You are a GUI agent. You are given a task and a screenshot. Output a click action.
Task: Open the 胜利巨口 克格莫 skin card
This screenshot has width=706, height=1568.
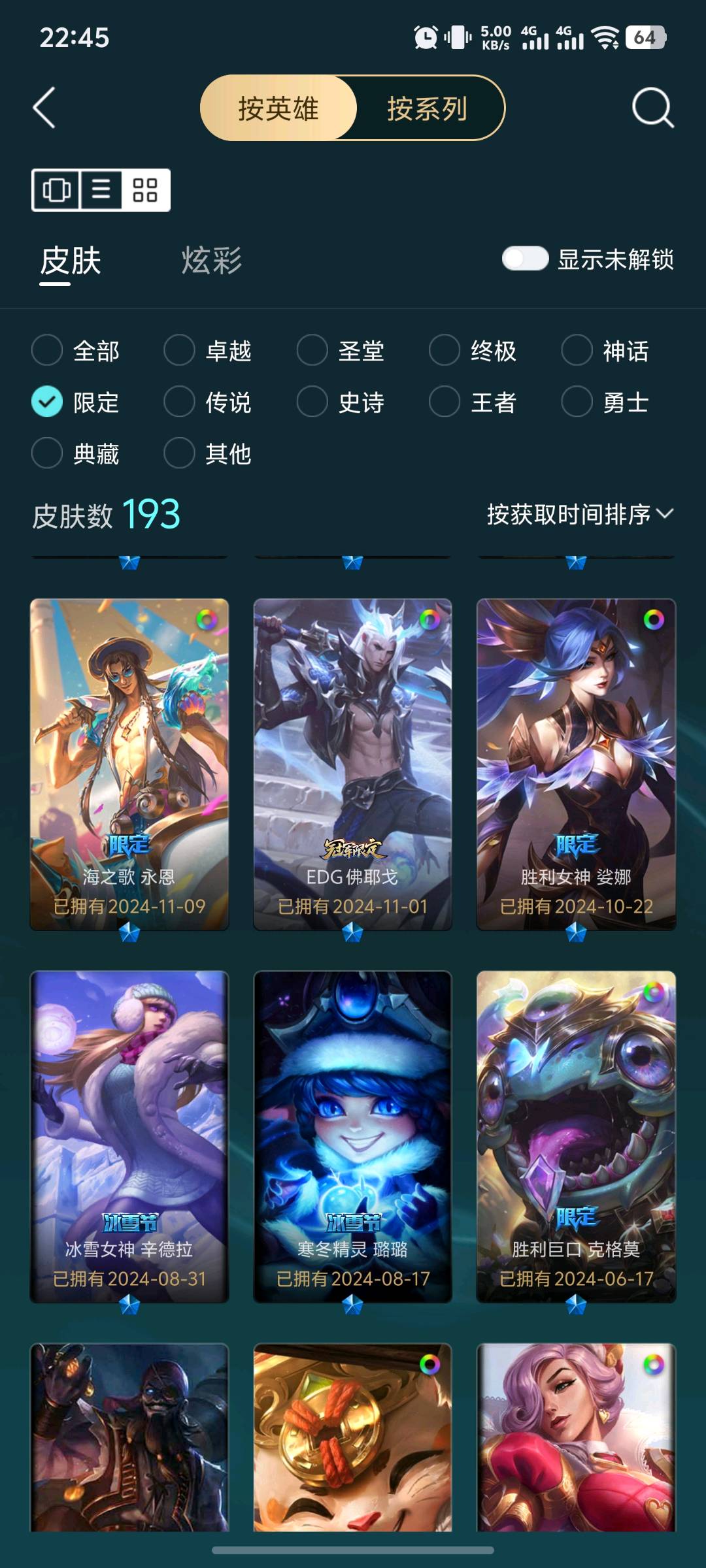576,1137
